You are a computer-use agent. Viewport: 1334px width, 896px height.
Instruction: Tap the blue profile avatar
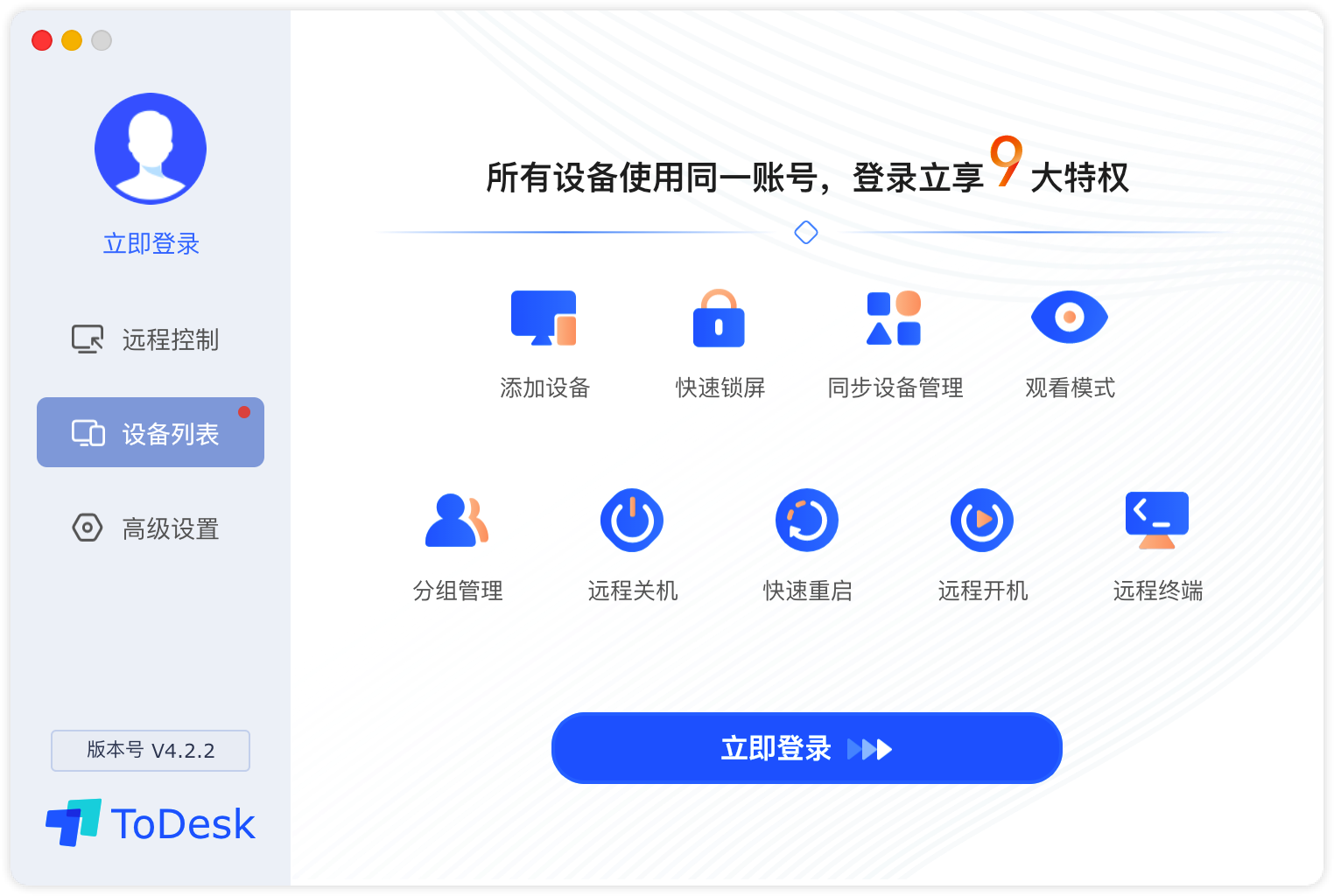pos(151,149)
